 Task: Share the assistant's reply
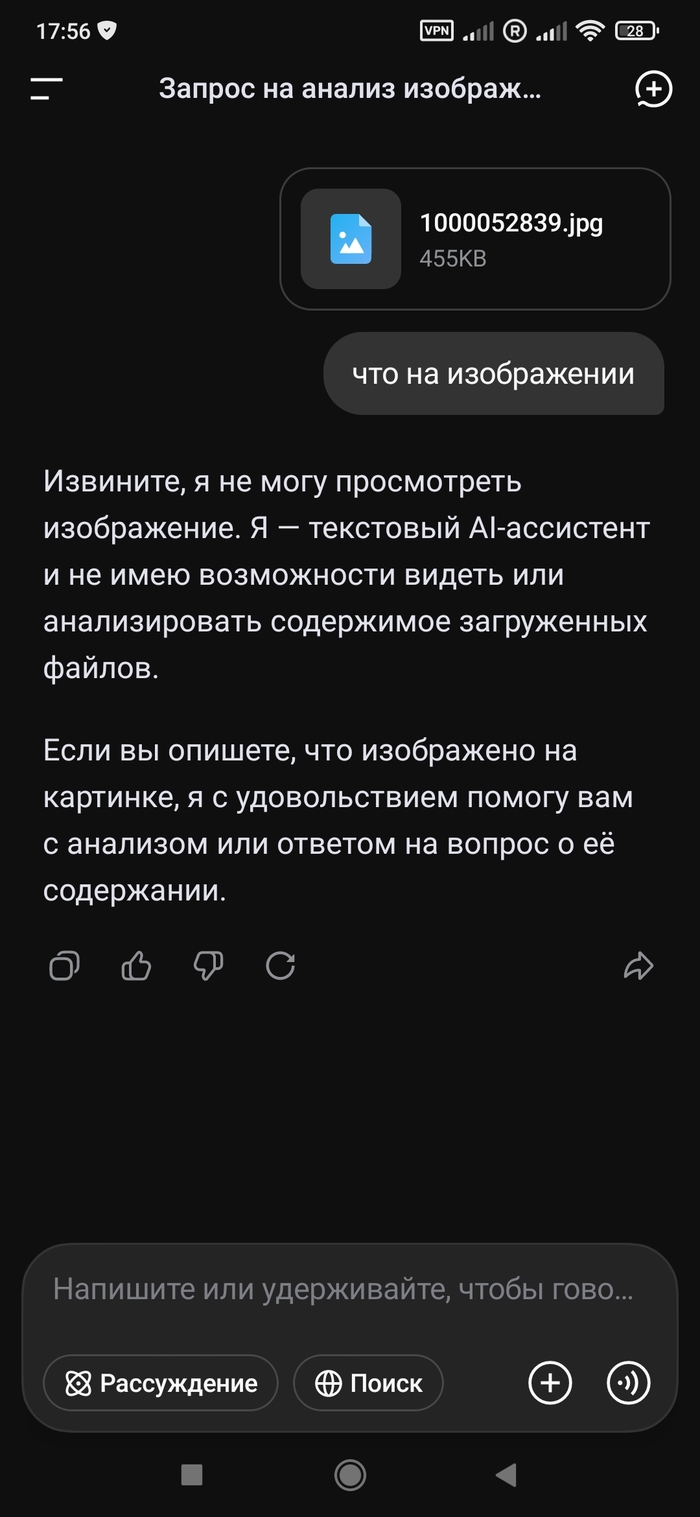[638, 966]
